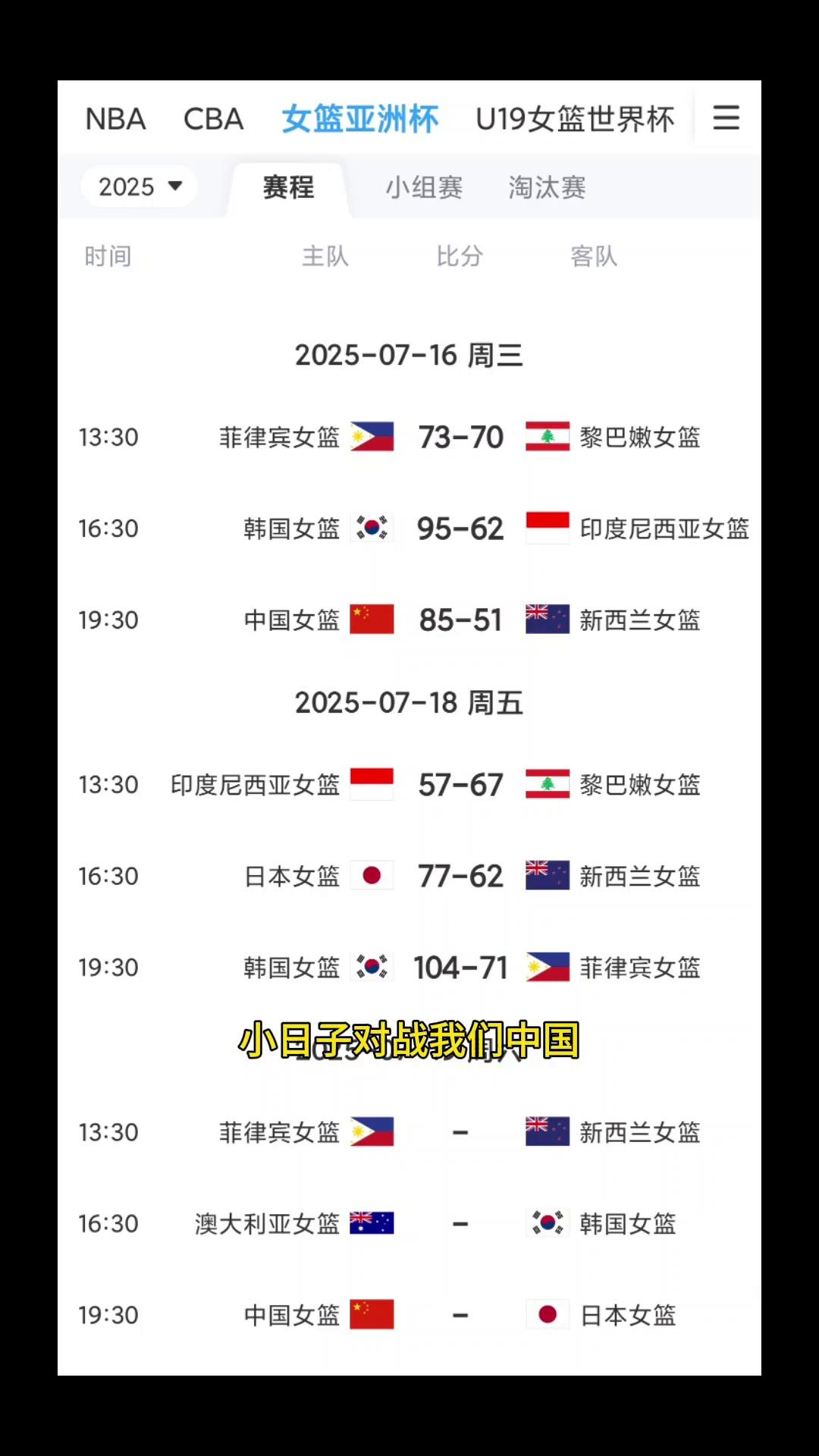The width and height of the screenshot is (819, 1456).
Task: Click the Lebanon flag next to 黎巴嫩女篮
Action: (548, 437)
